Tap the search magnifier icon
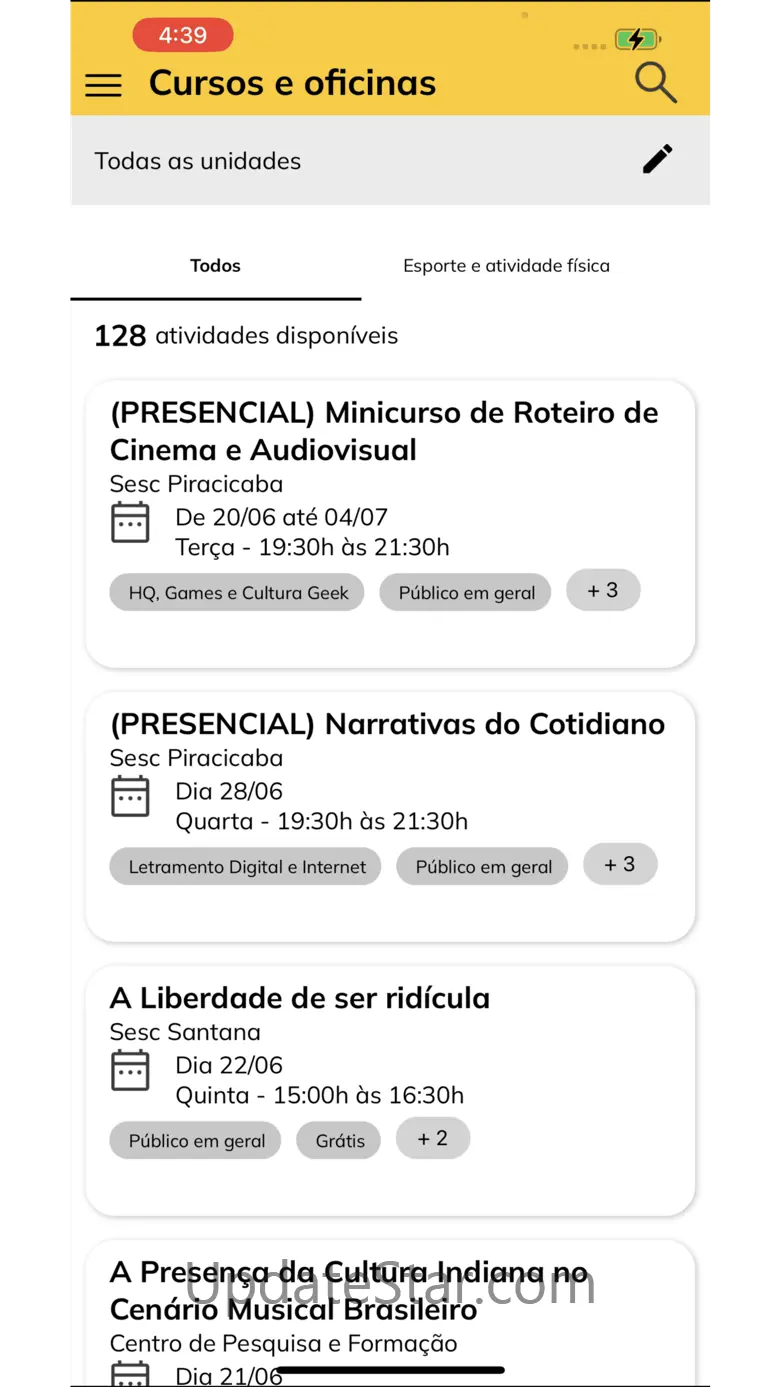 coord(656,83)
